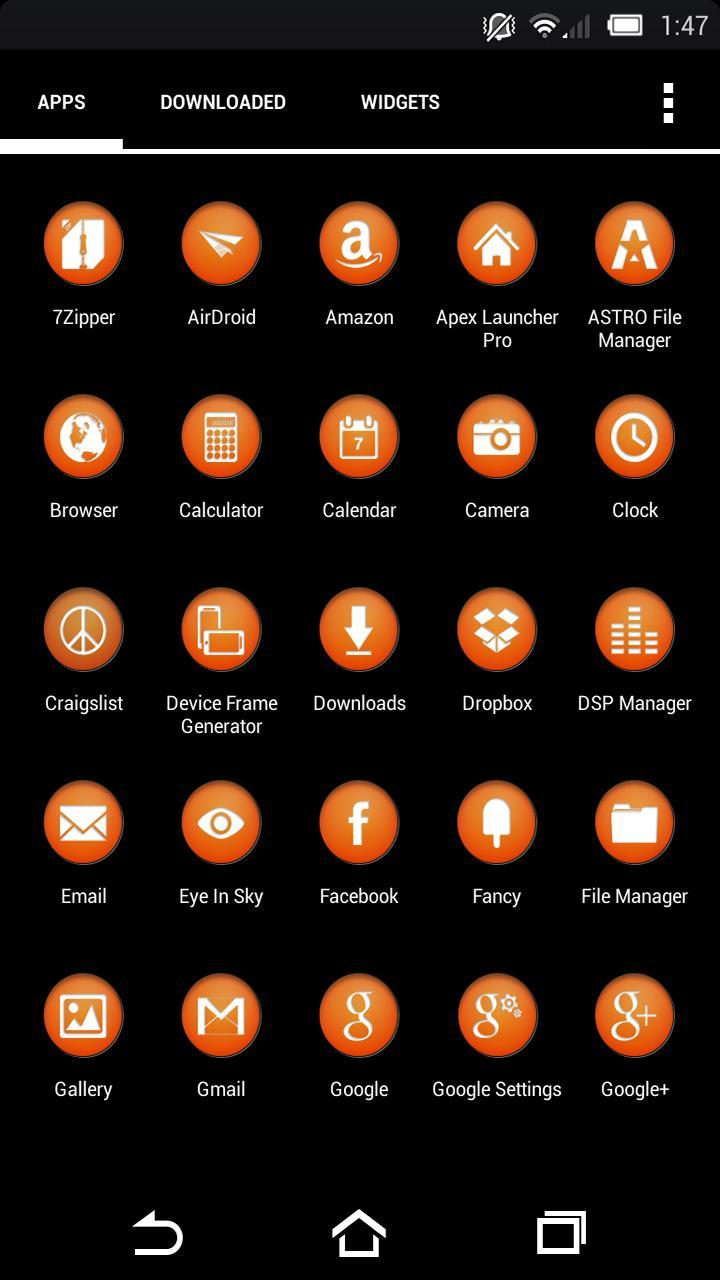Launch the Clock app
The width and height of the screenshot is (720, 1280).
point(634,436)
